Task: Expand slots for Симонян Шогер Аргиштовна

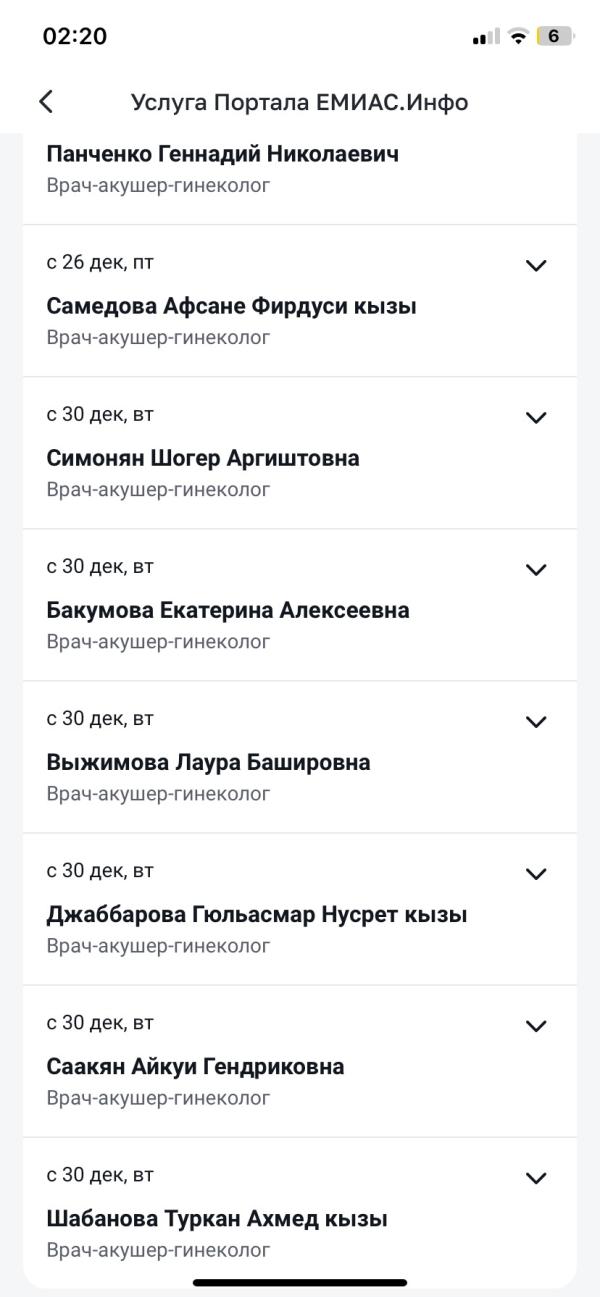Action: click(x=536, y=418)
